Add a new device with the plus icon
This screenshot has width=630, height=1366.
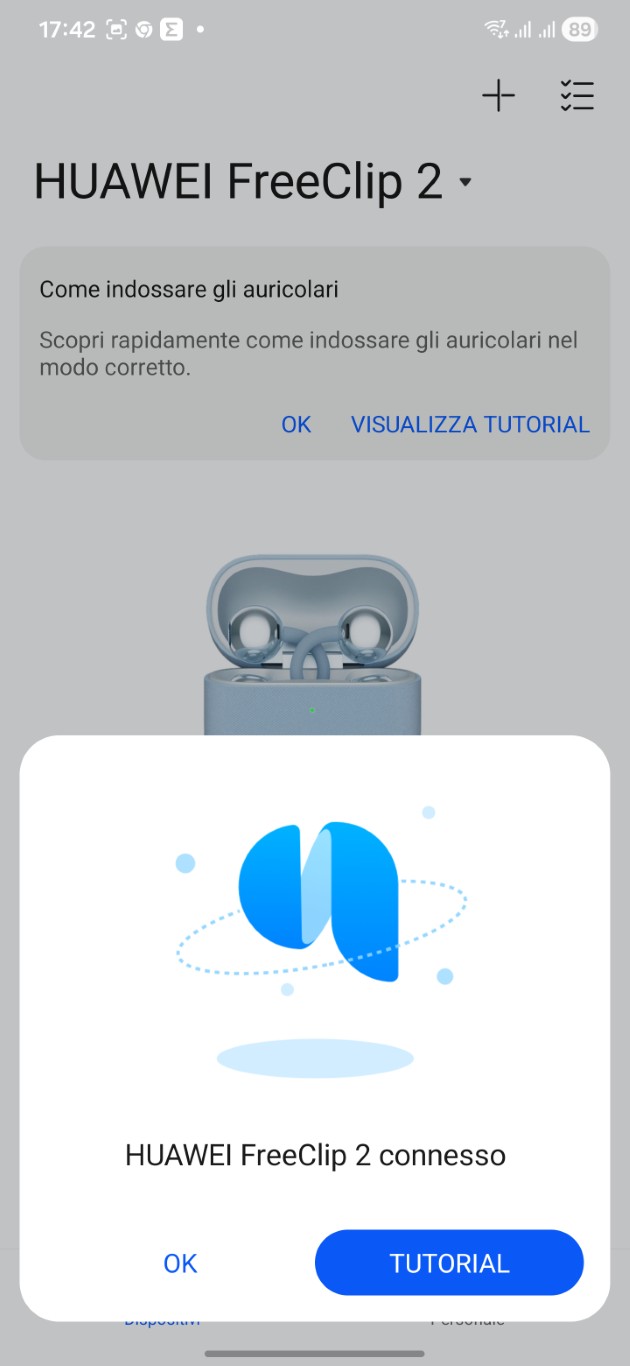pos(498,96)
